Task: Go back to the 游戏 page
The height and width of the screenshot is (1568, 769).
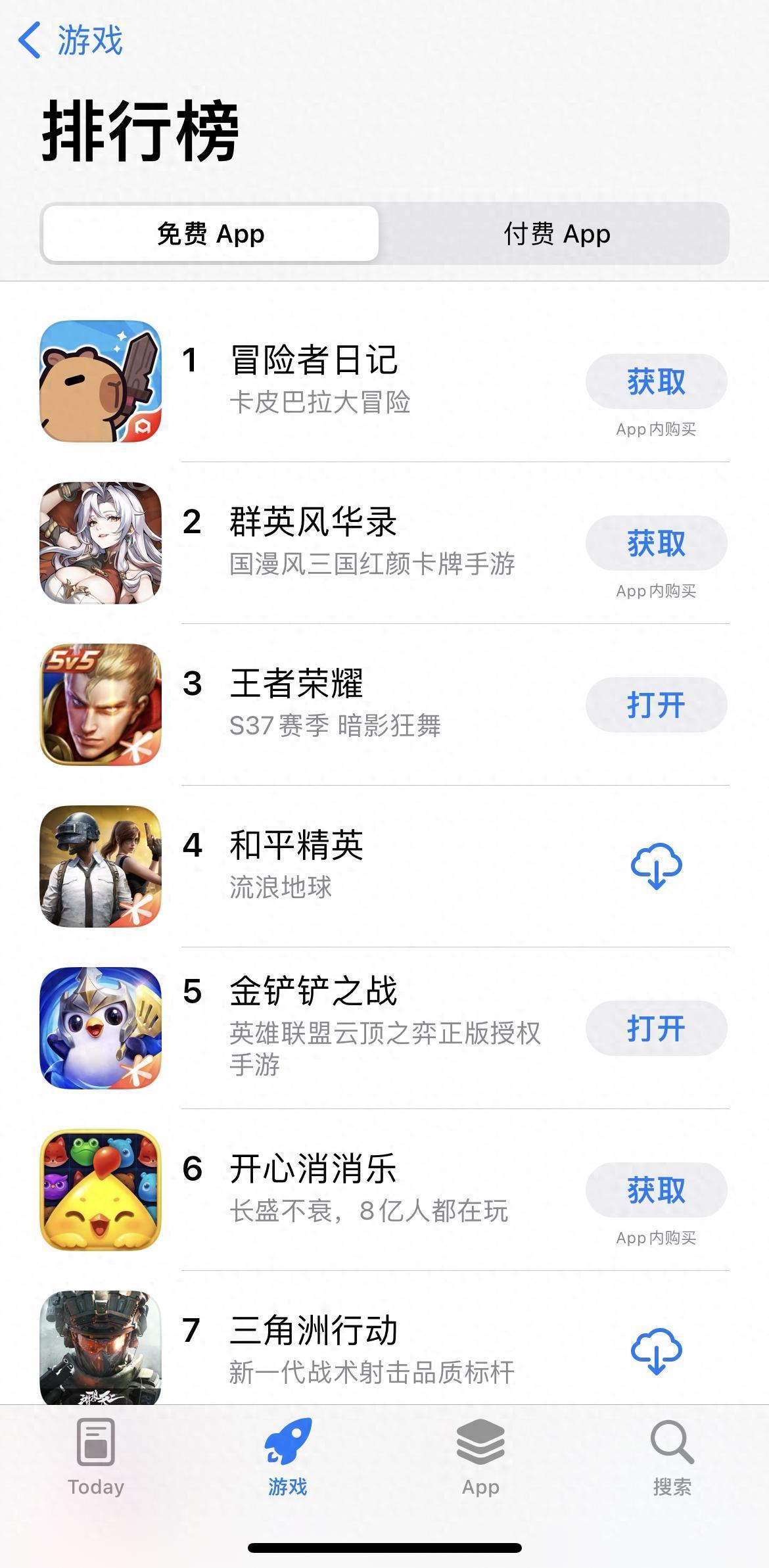Action: 70,40
